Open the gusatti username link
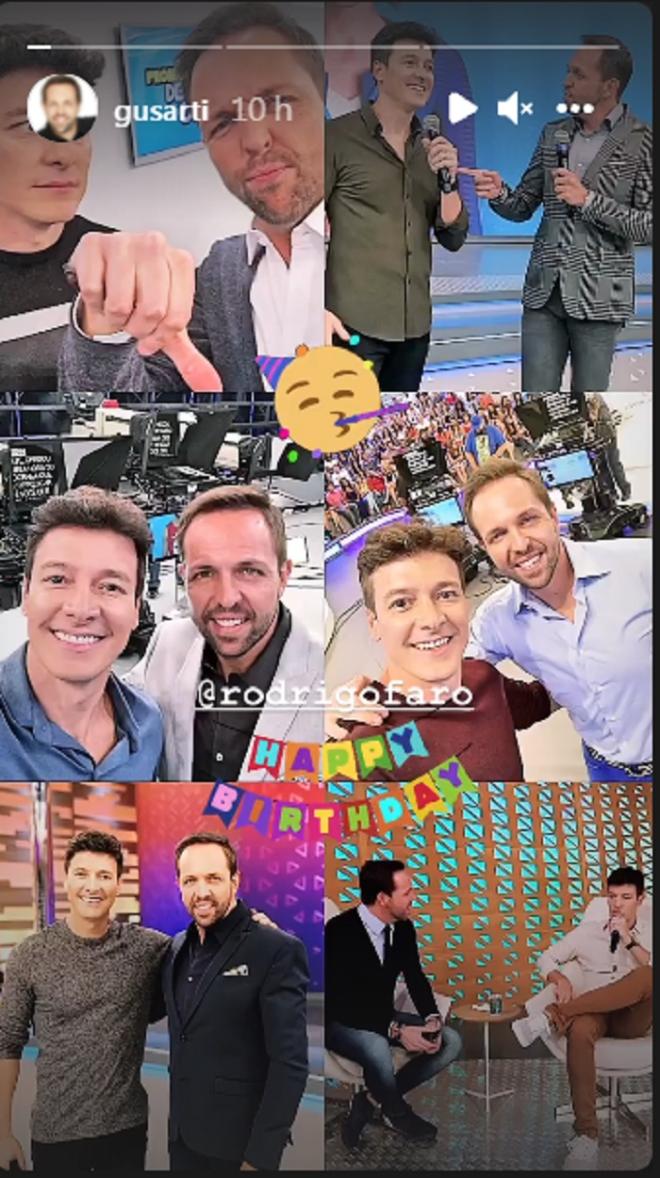Image resolution: width=660 pixels, height=1178 pixels. pyautogui.click(x=160, y=110)
